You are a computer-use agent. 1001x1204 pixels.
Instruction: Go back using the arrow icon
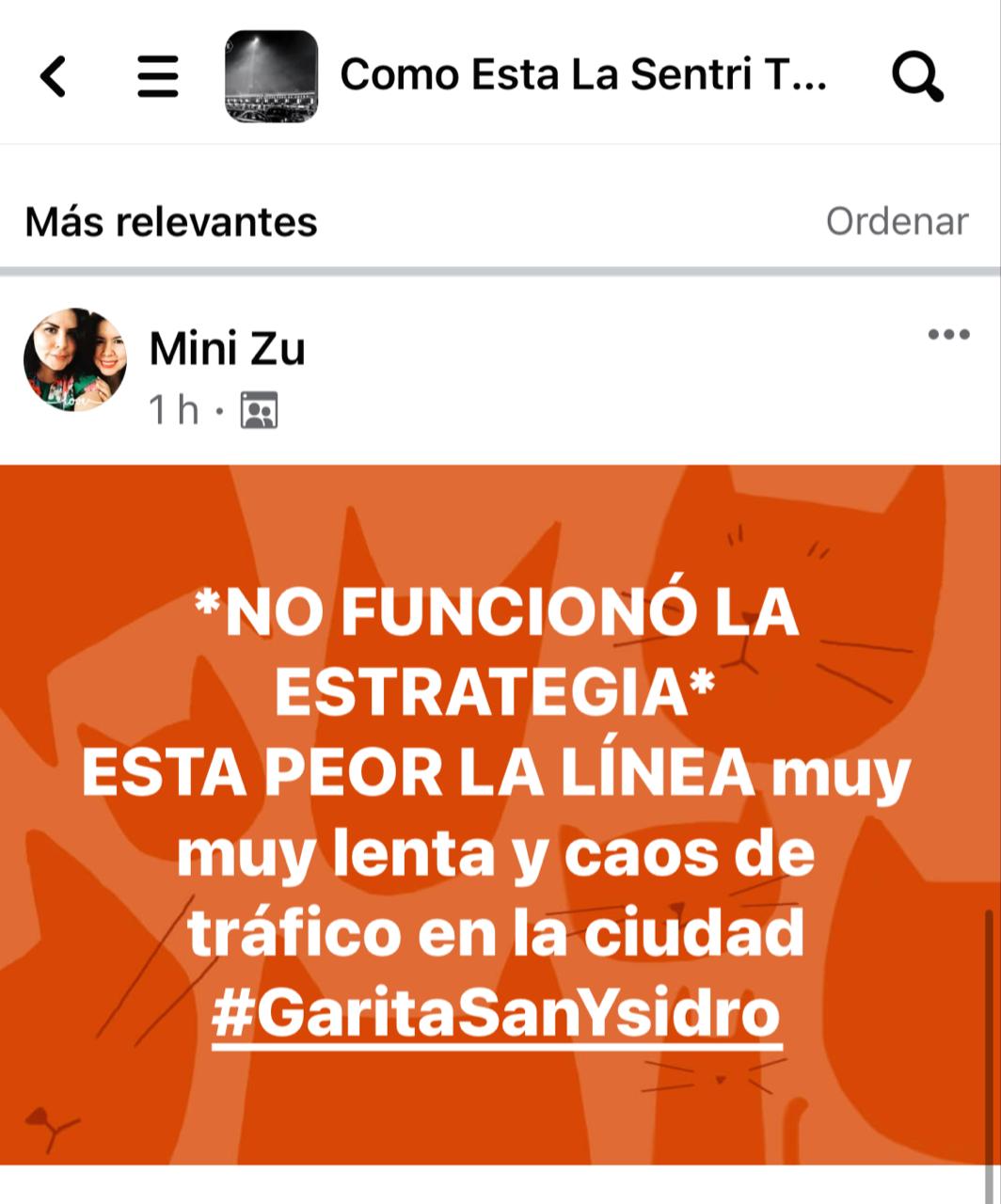54,76
